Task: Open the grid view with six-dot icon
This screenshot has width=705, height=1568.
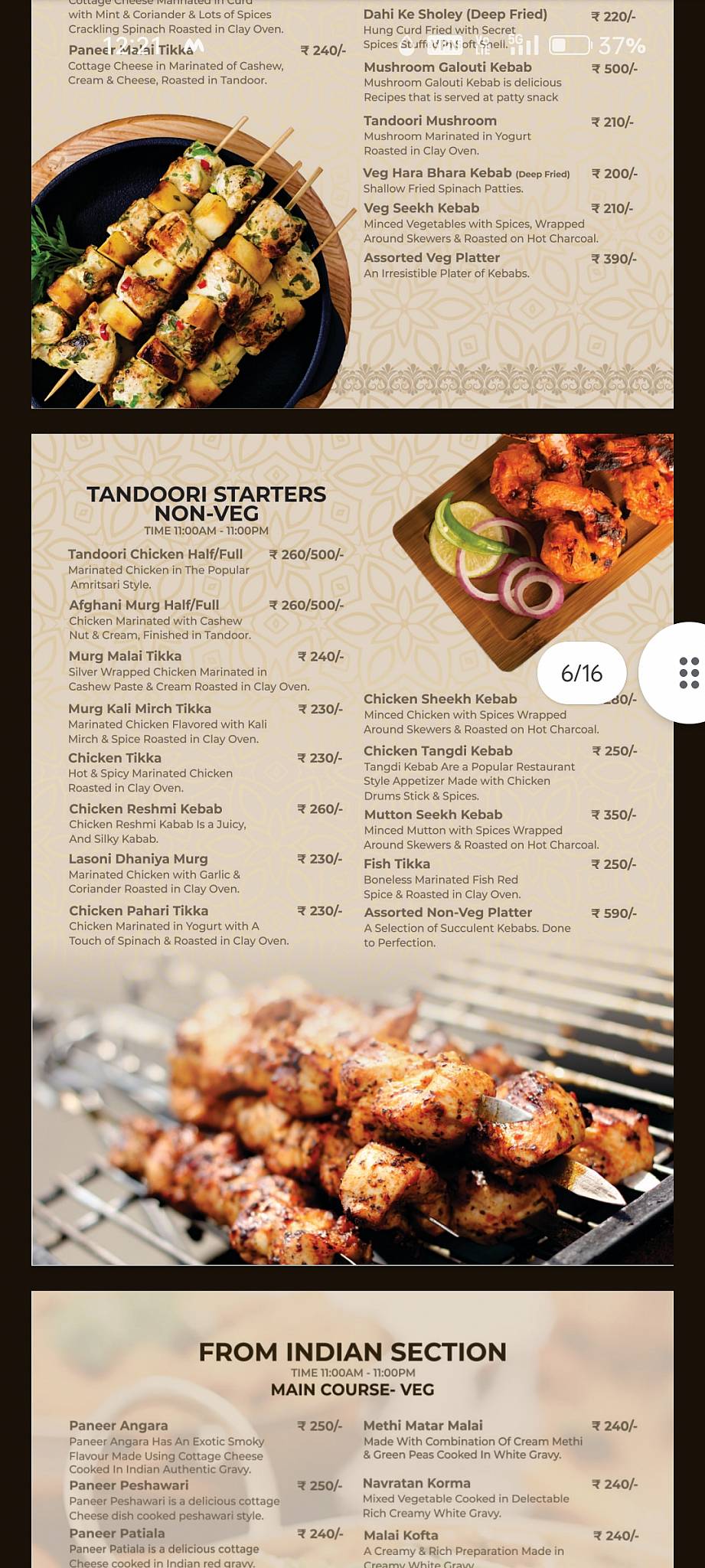Action: tap(690, 673)
